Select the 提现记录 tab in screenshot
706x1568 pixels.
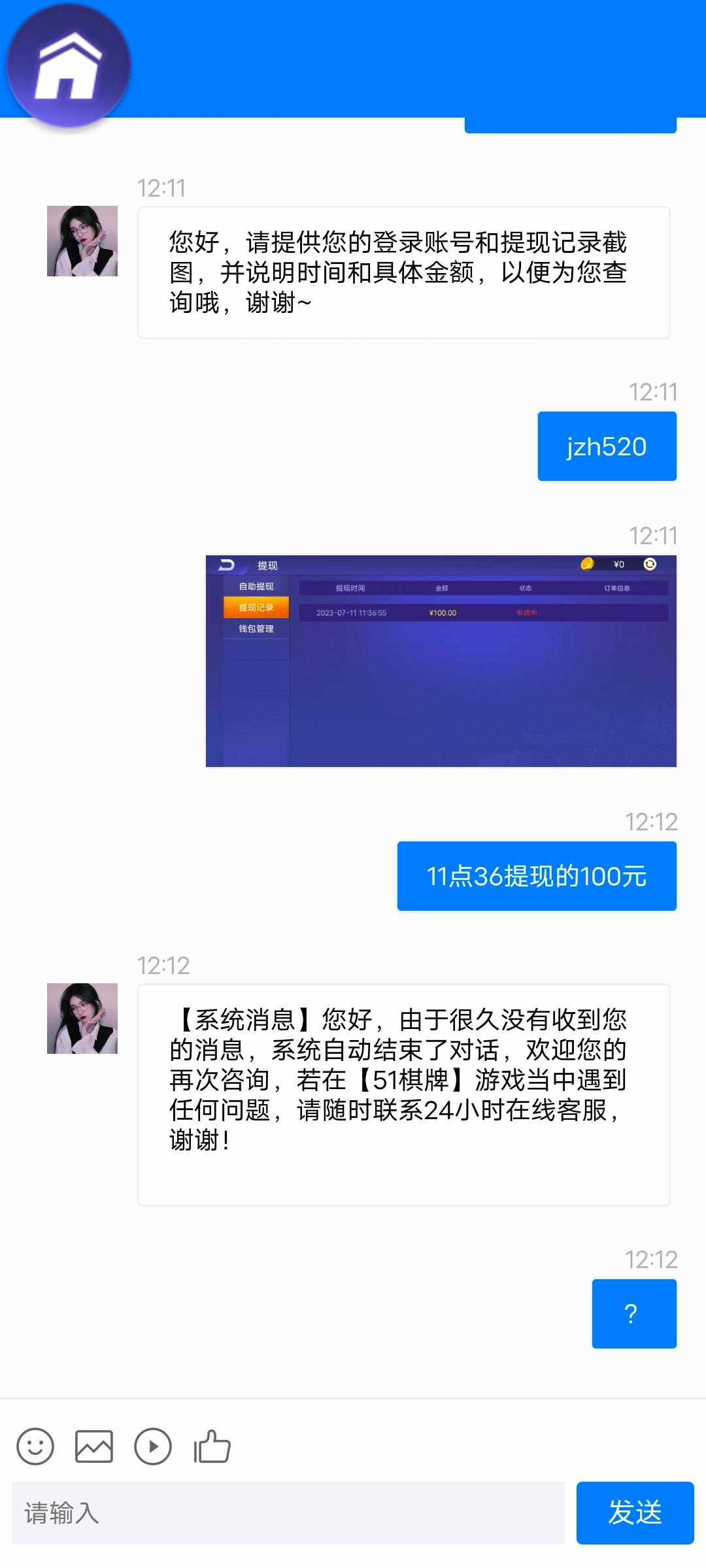[256, 606]
